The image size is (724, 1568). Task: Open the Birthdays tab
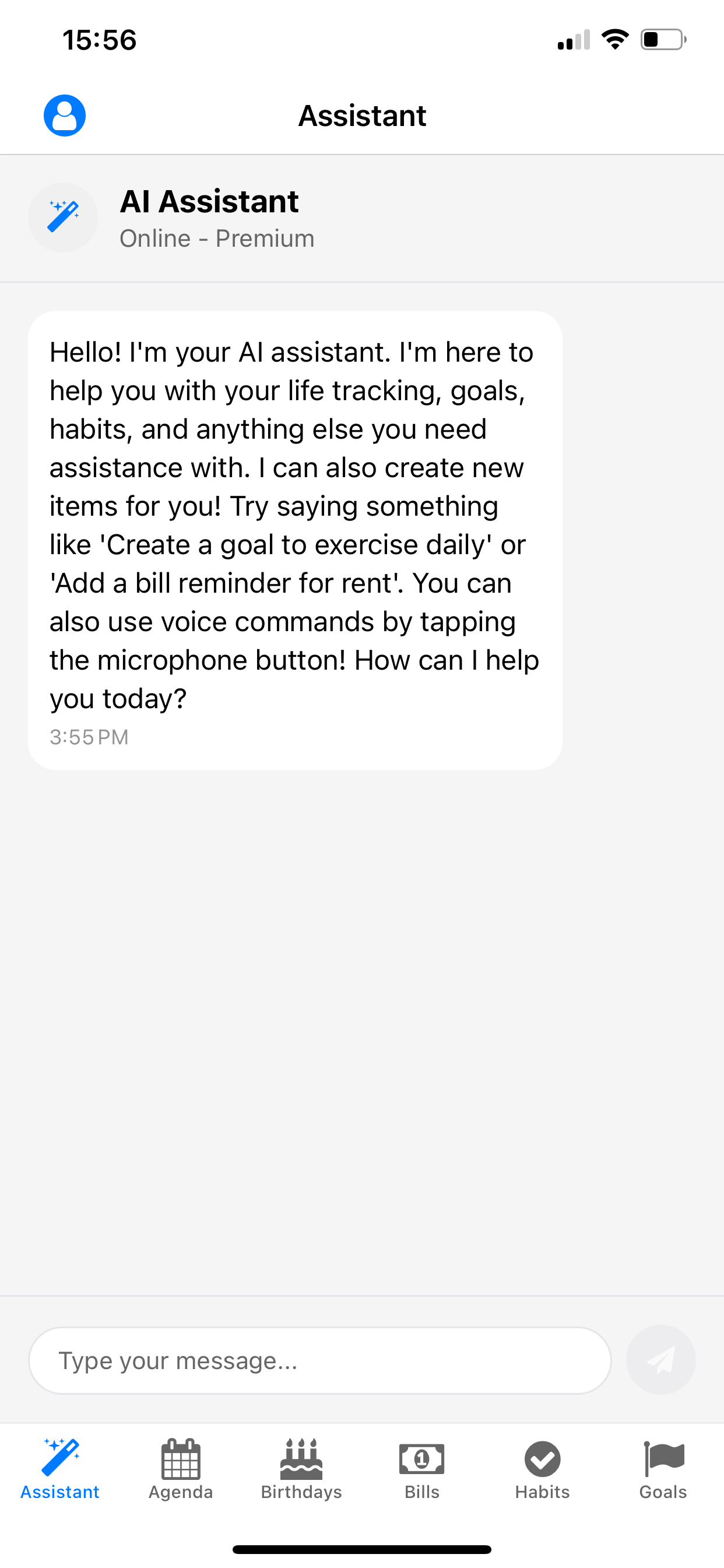tap(301, 1469)
